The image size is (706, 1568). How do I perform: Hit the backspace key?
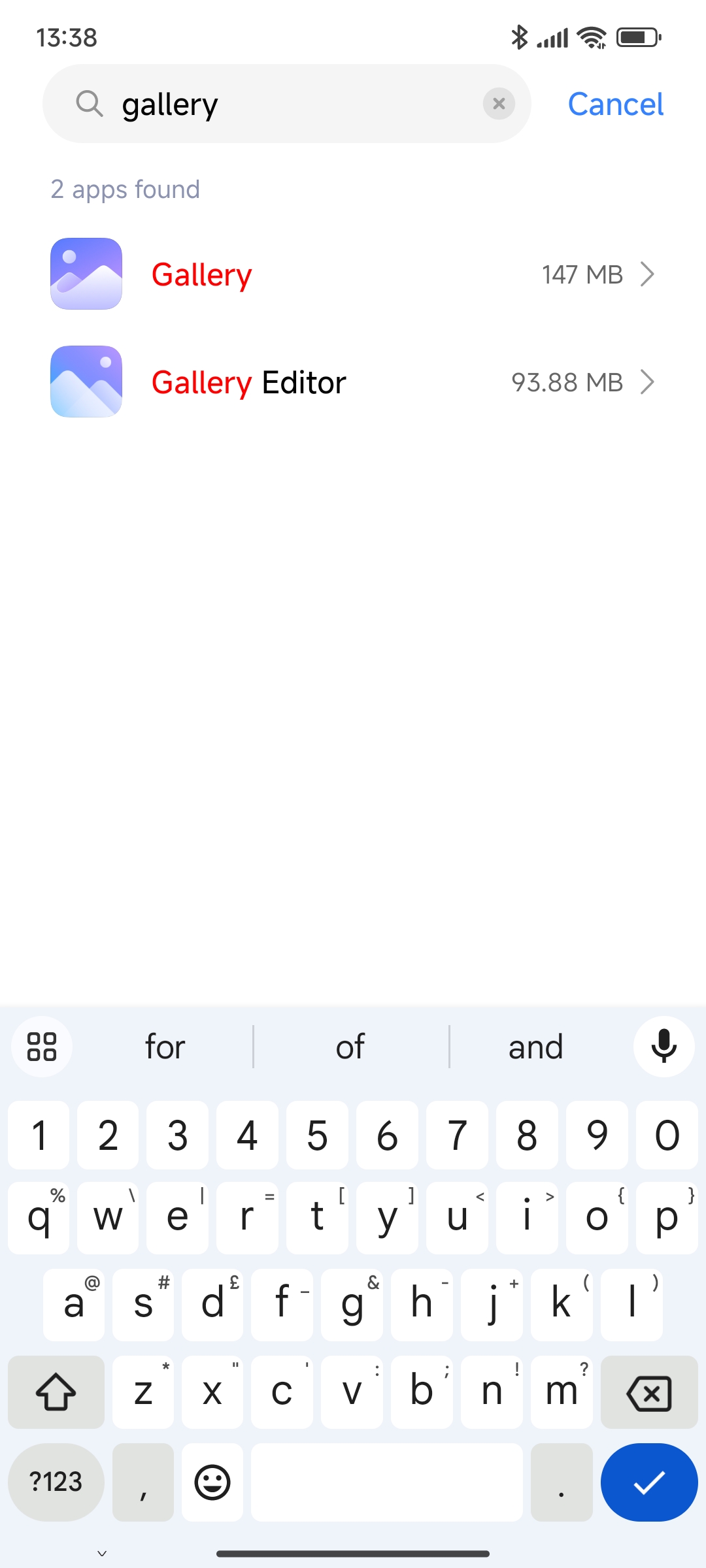coord(649,1392)
